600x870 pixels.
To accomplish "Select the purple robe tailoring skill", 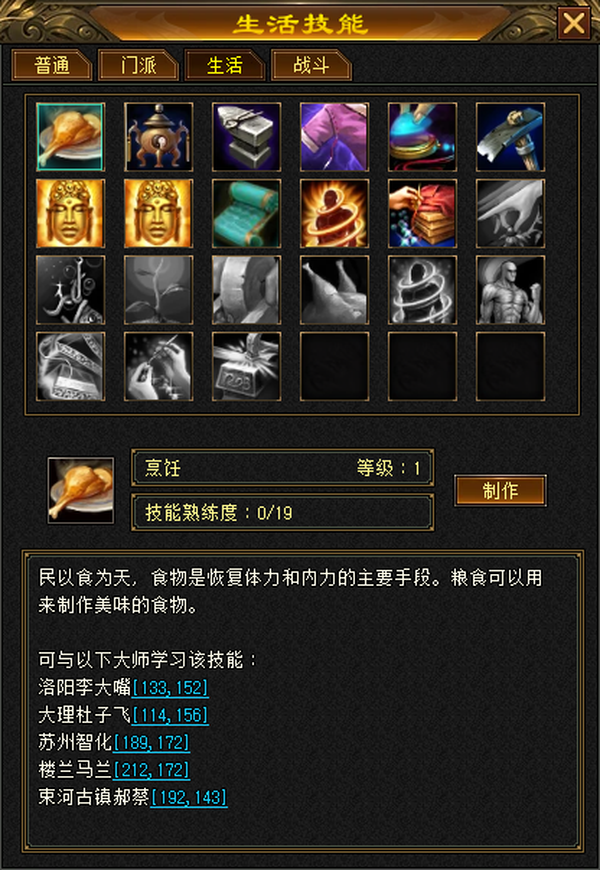I will click(x=334, y=136).
